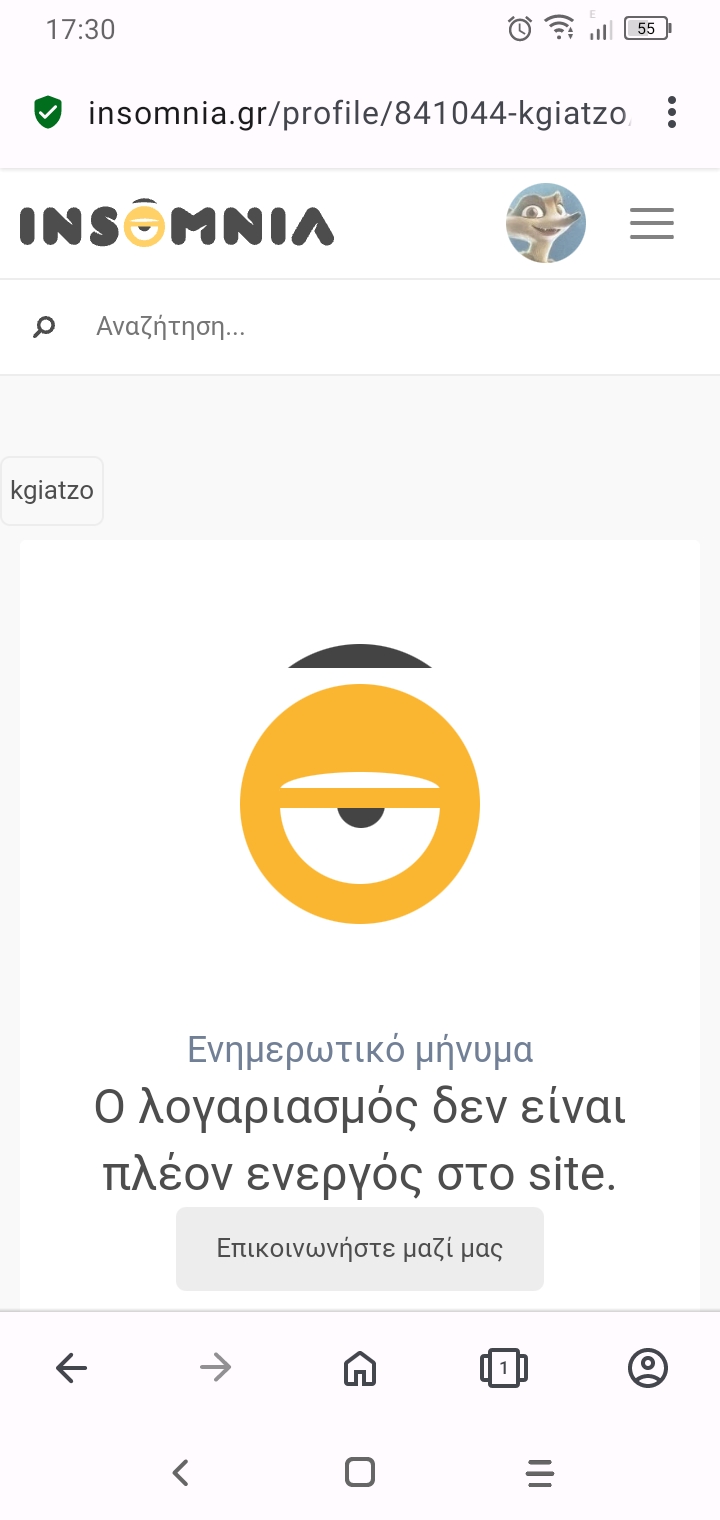This screenshot has height=1520, width=720.
Task: Open the browser home page
Action: pyautogui.click(x=360, y=1367)
